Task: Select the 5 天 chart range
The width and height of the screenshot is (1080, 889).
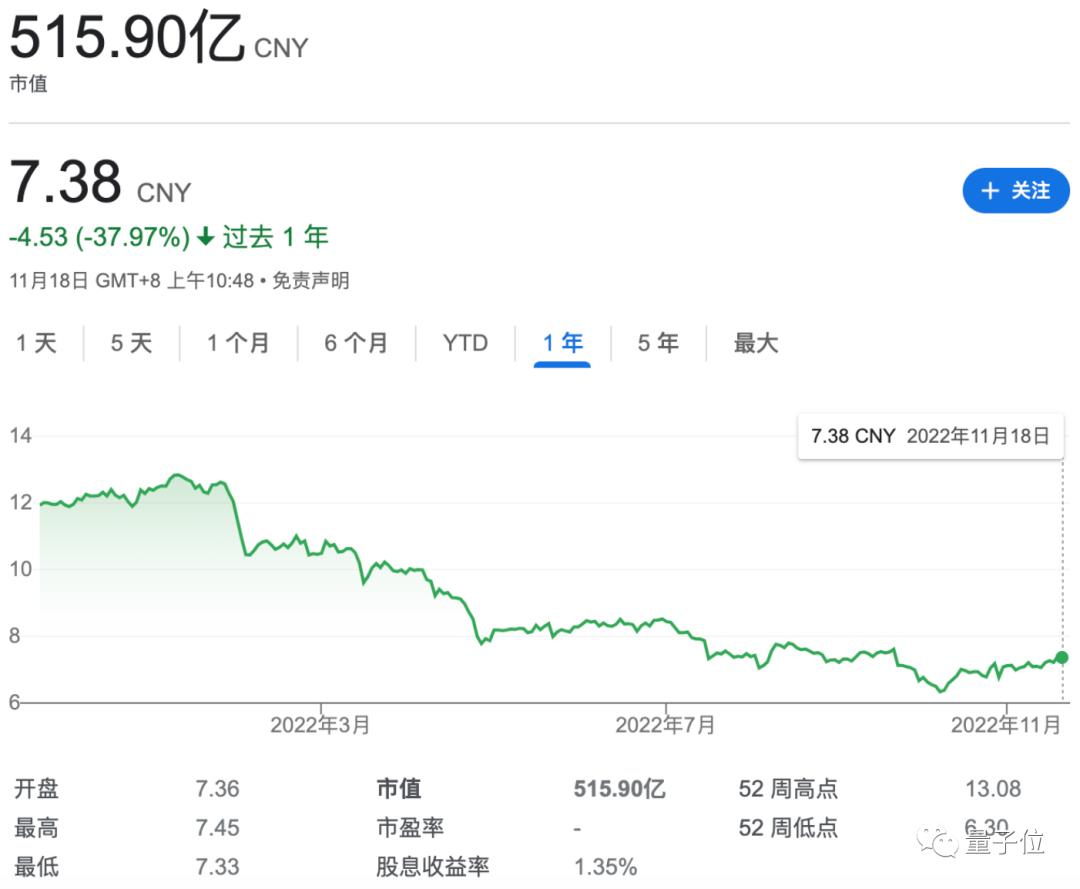Action: tap(131, 343)
